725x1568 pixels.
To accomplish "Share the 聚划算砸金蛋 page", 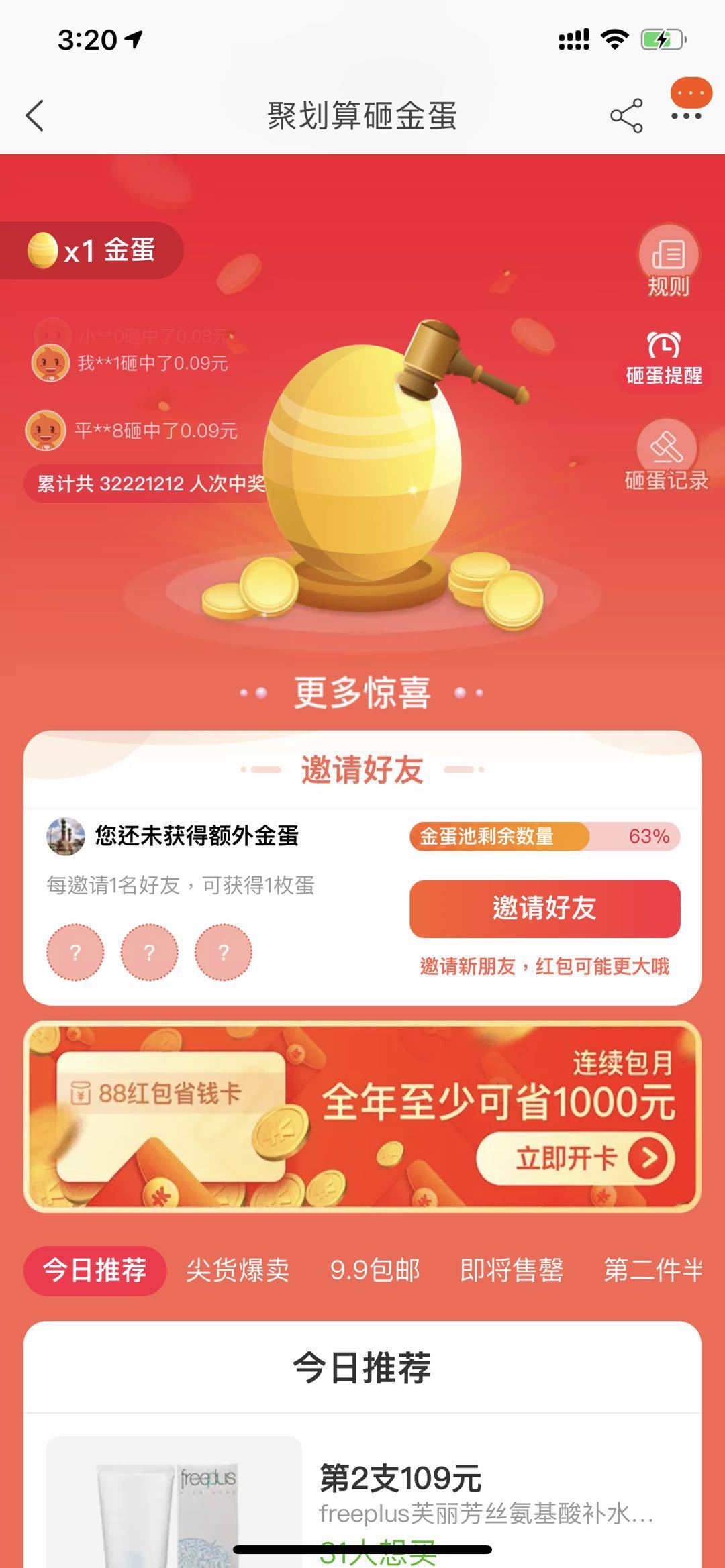I will coord(626,116).
